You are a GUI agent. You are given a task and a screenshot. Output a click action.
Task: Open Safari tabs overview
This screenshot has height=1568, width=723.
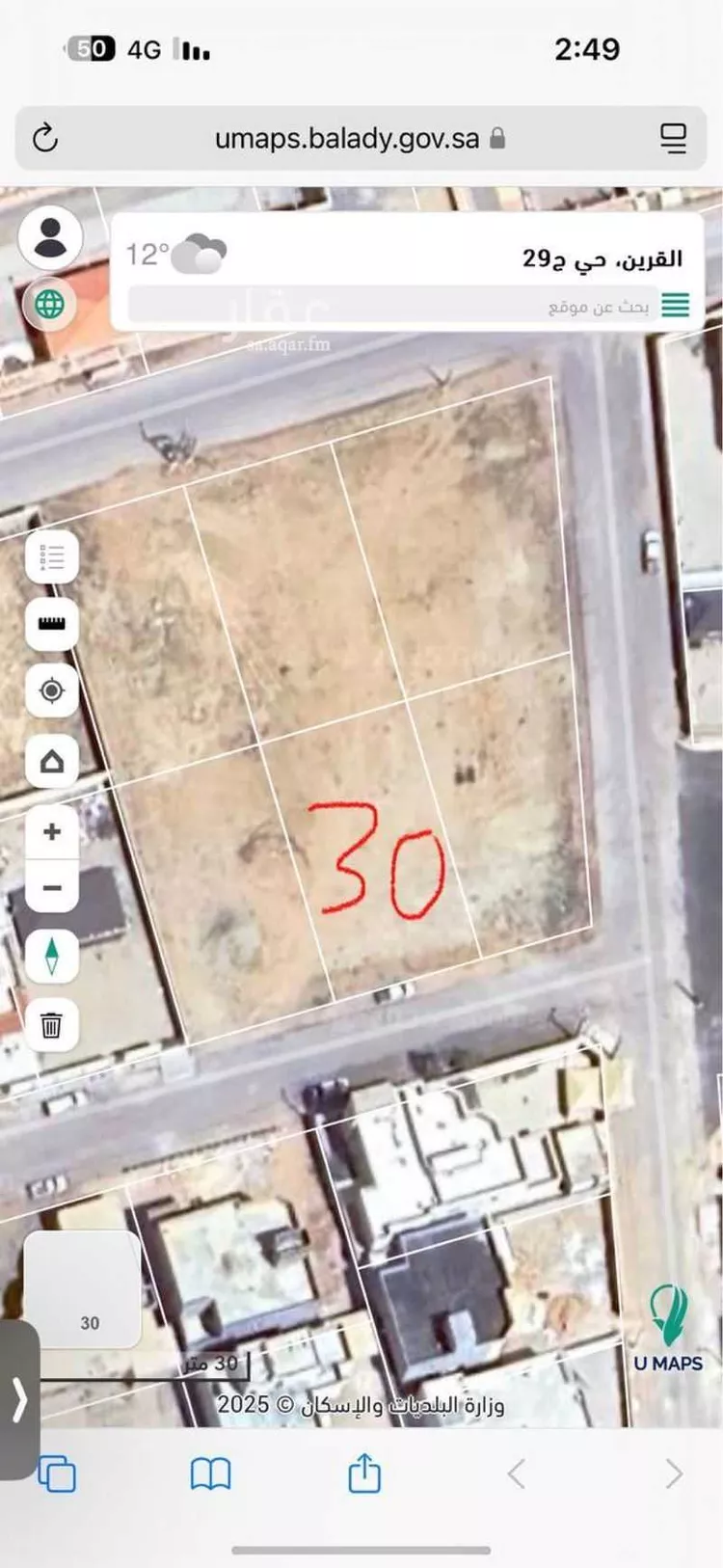57,1474
